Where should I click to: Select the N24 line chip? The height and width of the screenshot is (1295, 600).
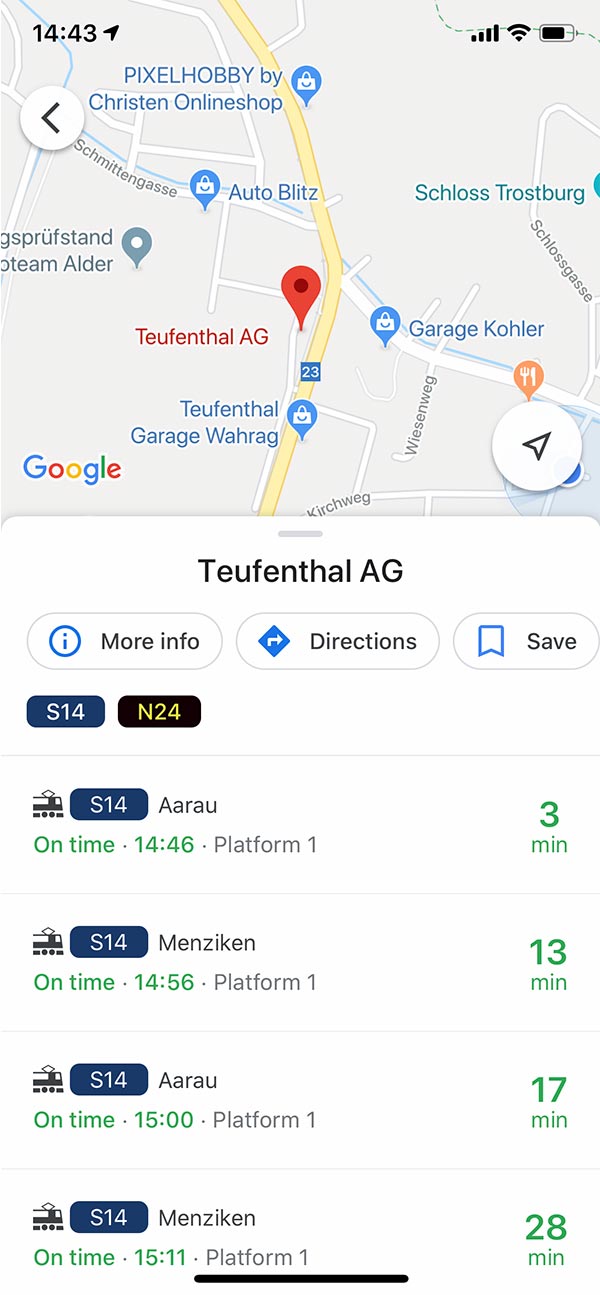159,712
